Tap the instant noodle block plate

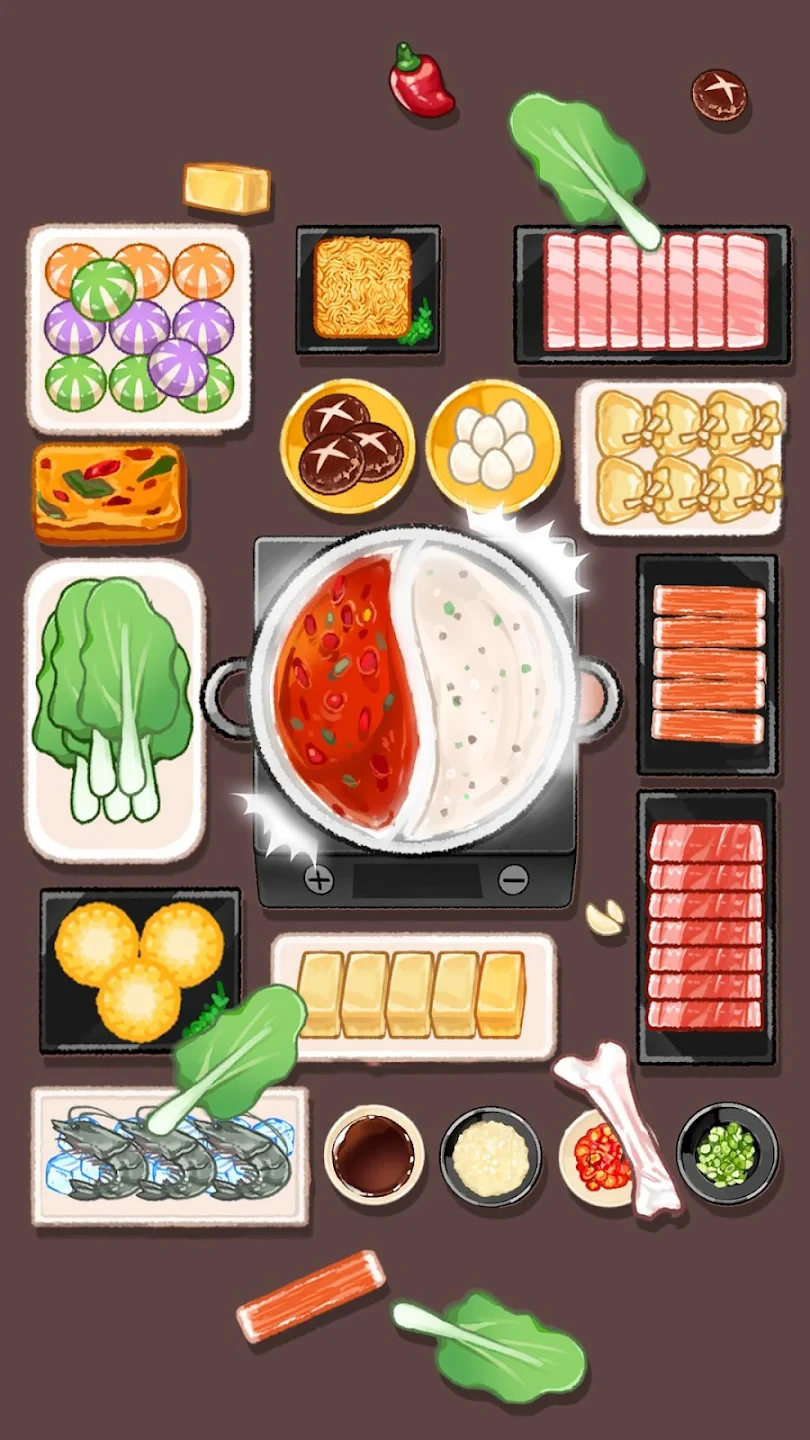[366, 288]
